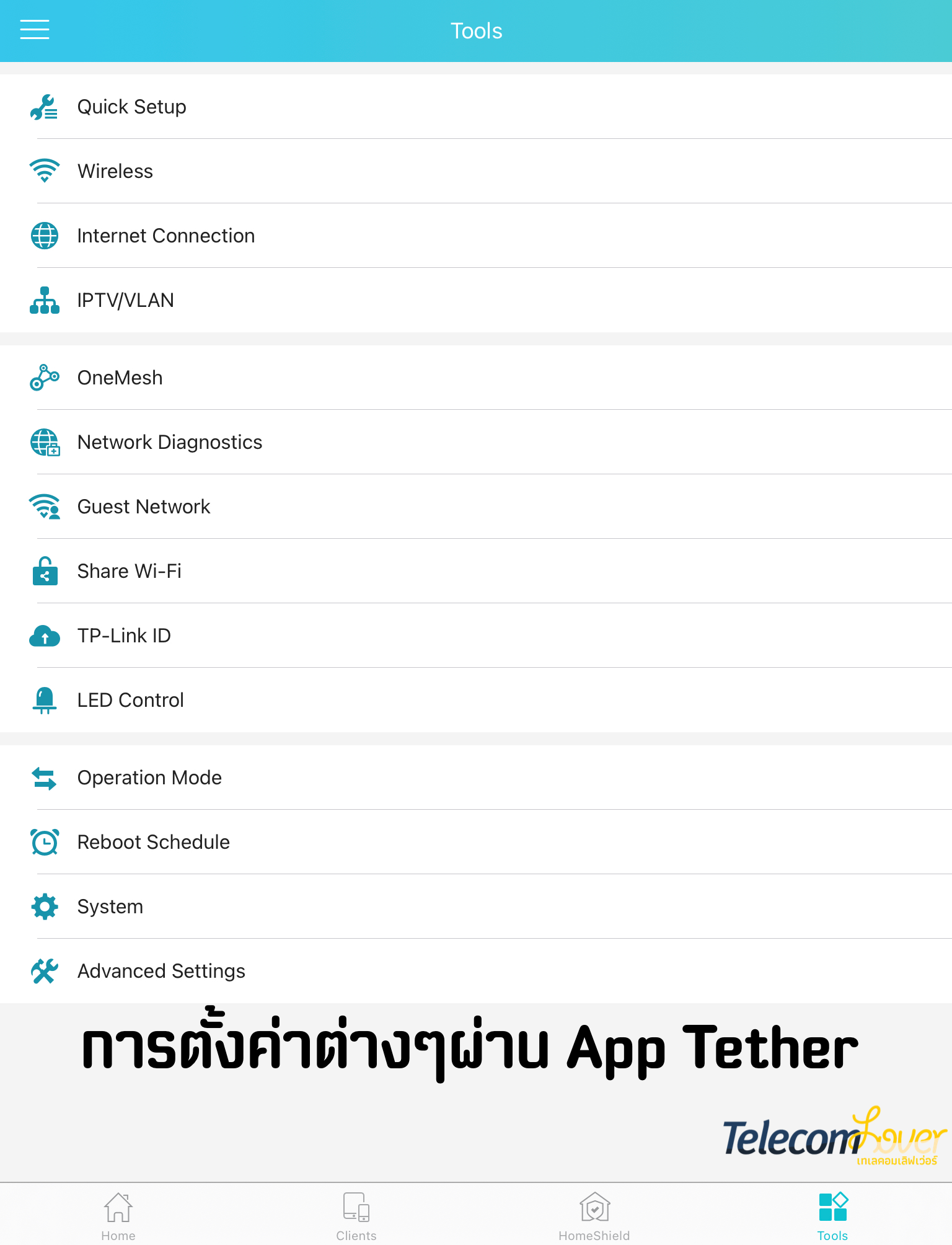The width and height of the screenshot is (952, 1245).
Task: Open Guest Network settings
Action: pyautogui.click(x=144, y=507)
